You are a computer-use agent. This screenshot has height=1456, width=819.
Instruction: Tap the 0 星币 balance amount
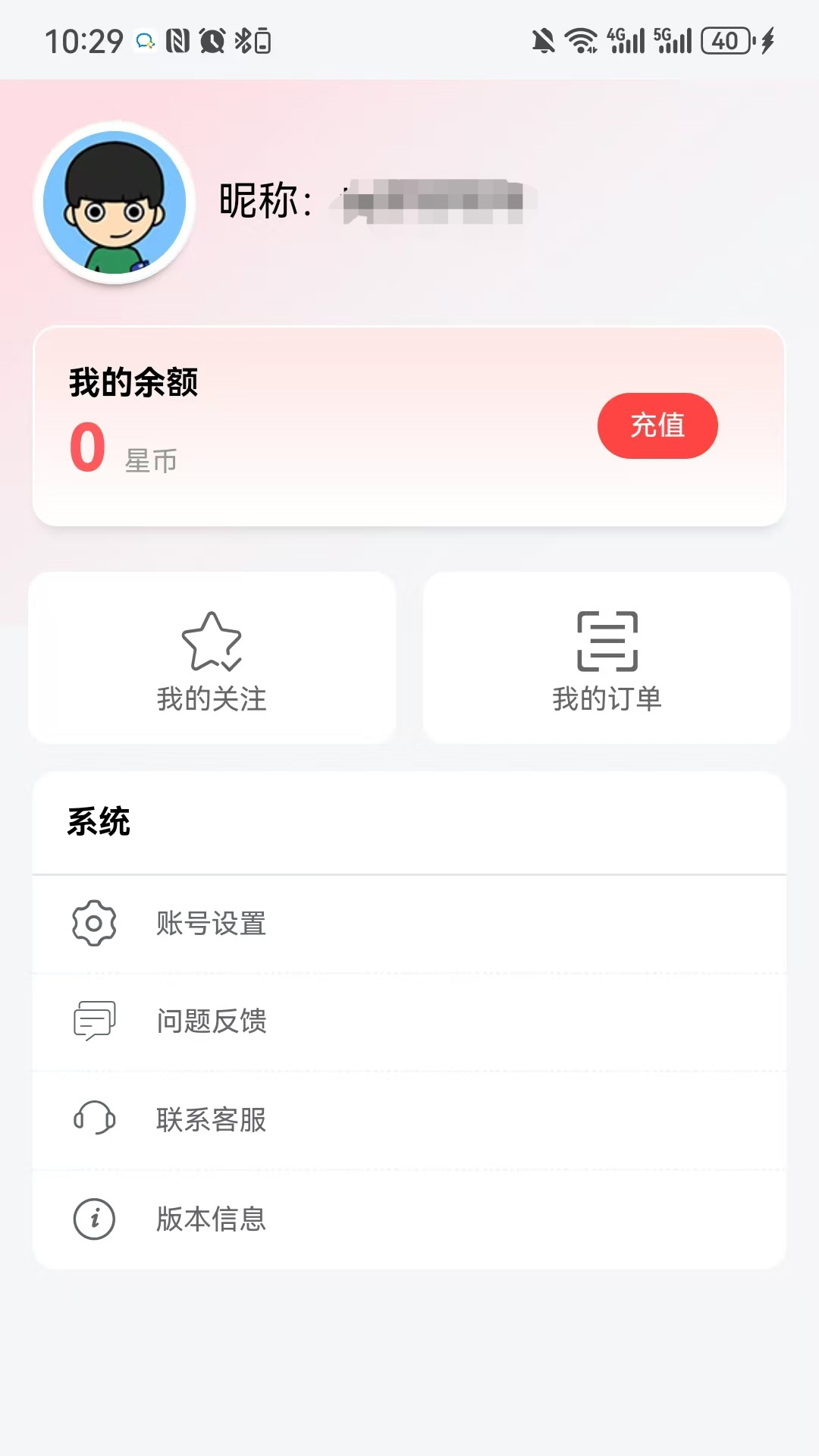[x=121, y=451]
